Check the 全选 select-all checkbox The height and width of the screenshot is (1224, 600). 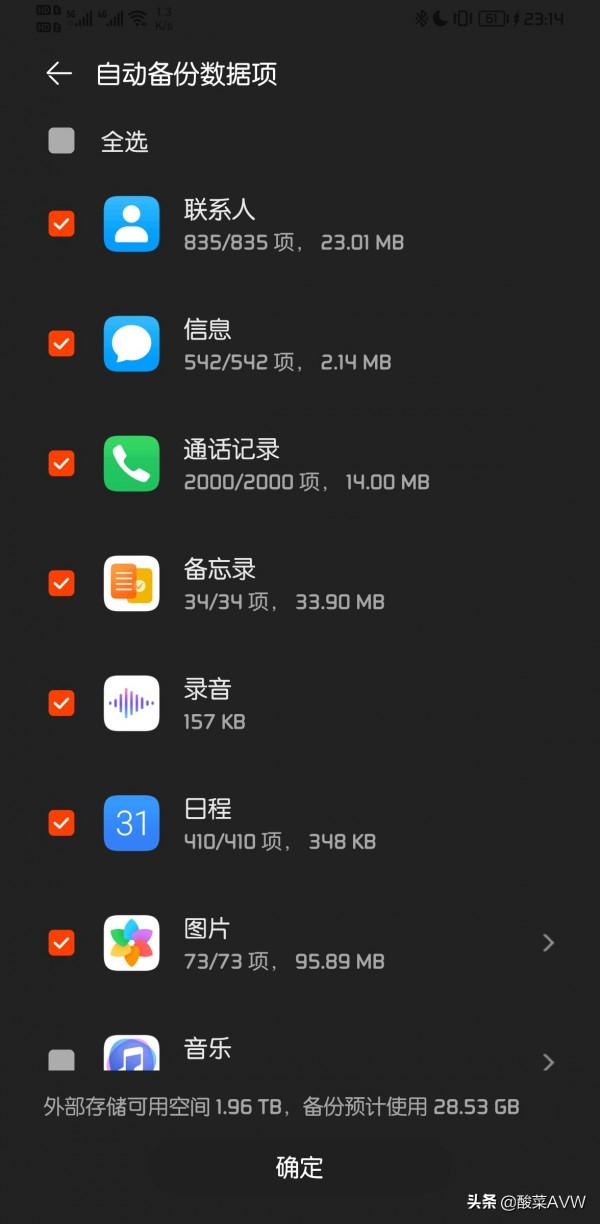(62, 141)
